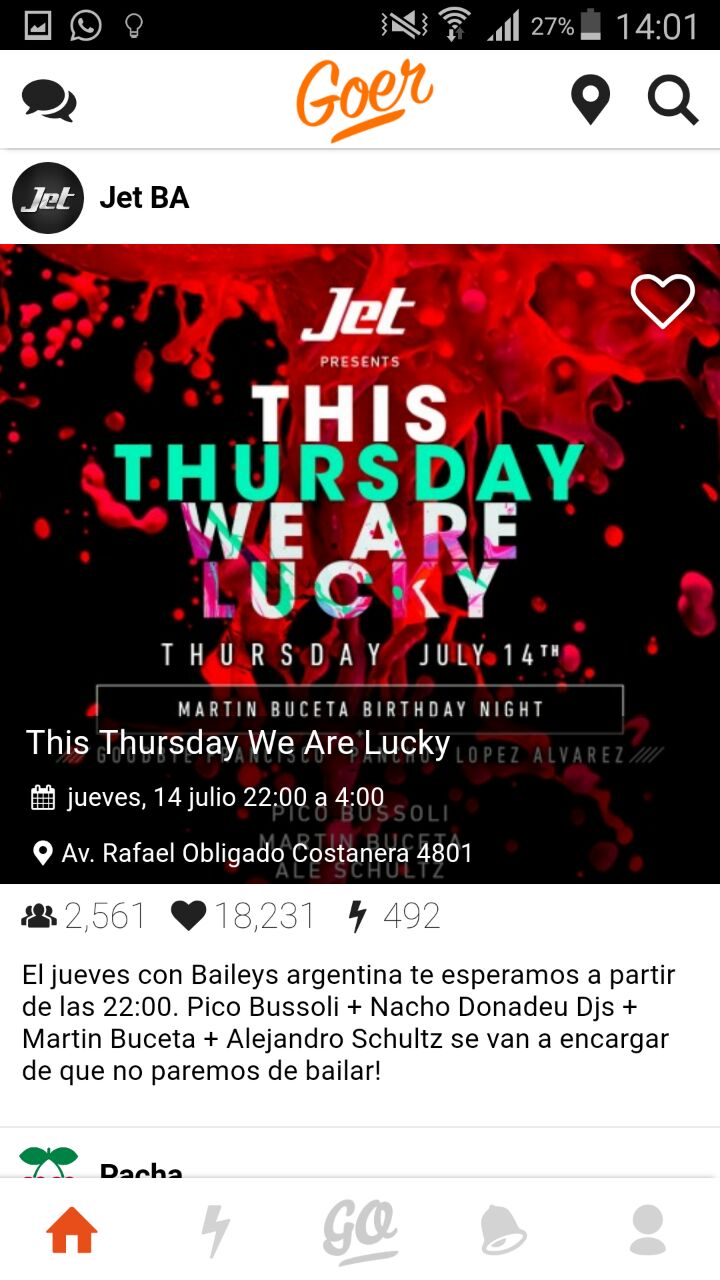Go to the profile tab

tap(648, 1230)
